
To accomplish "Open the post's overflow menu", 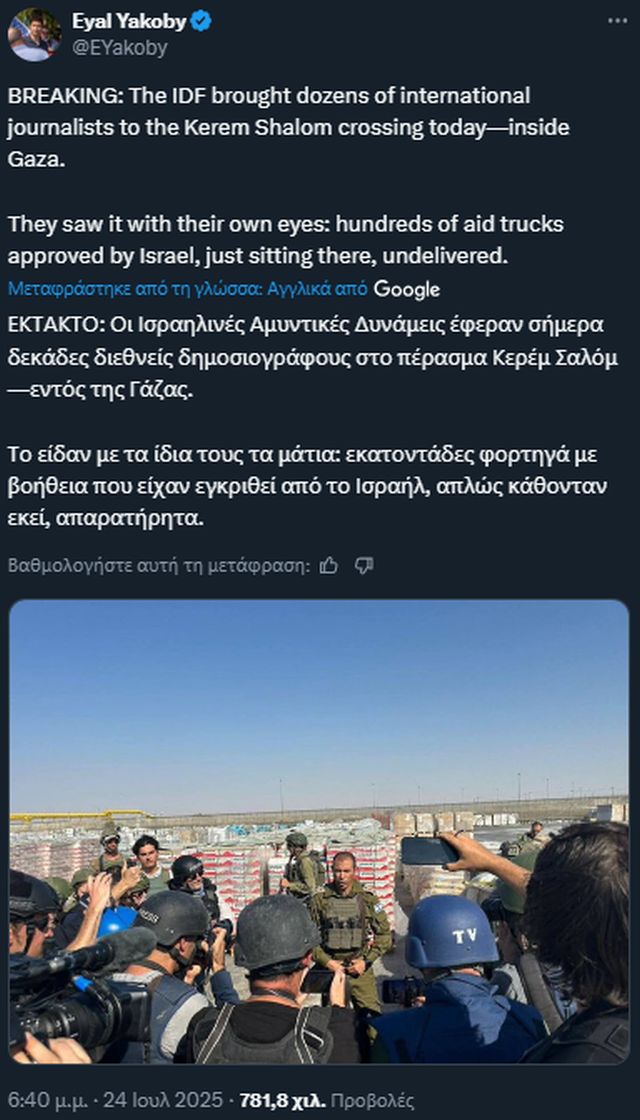I will [x=612, y=22].
